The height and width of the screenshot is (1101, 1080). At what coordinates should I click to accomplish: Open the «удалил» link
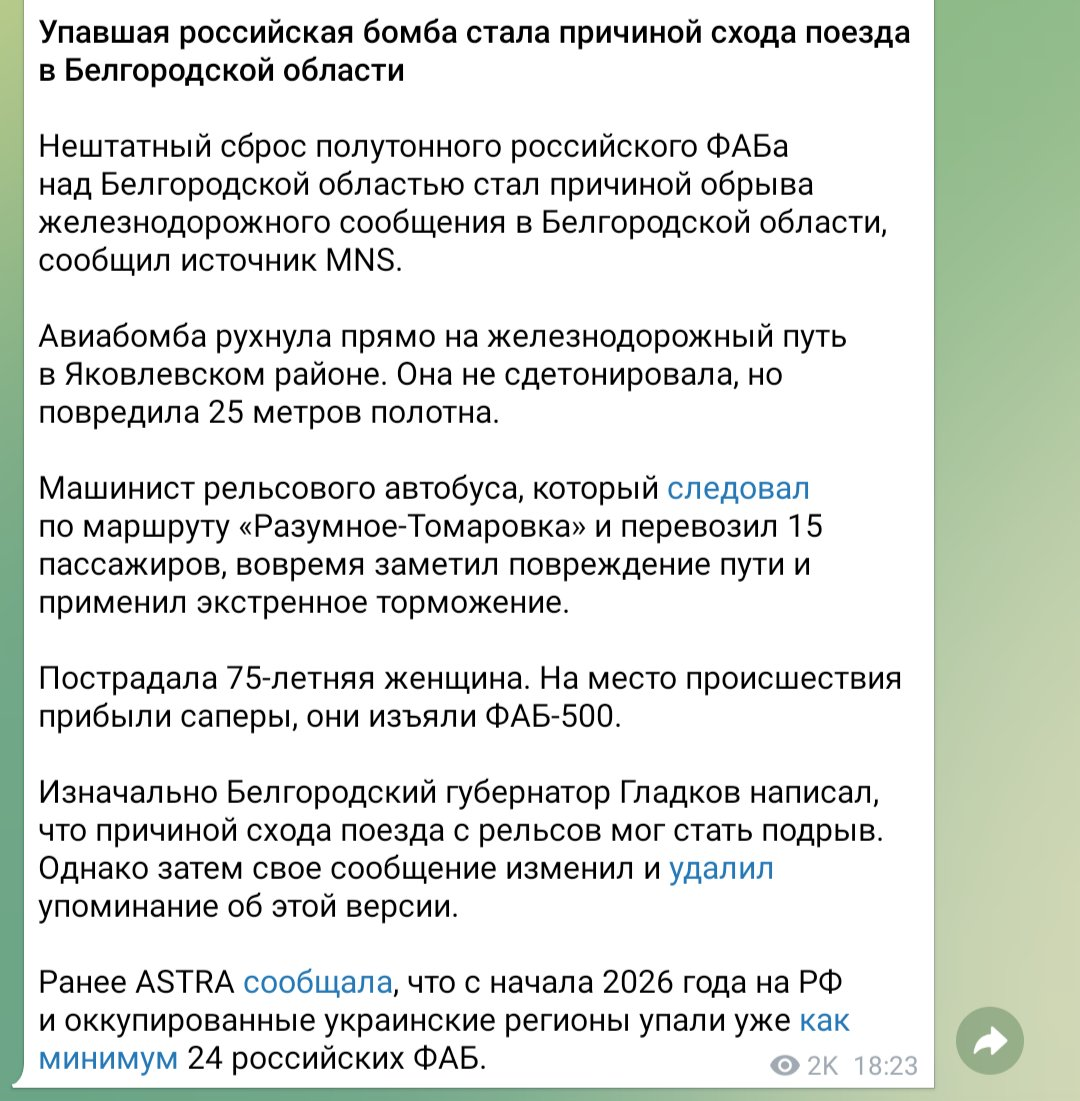coord(721,869)
